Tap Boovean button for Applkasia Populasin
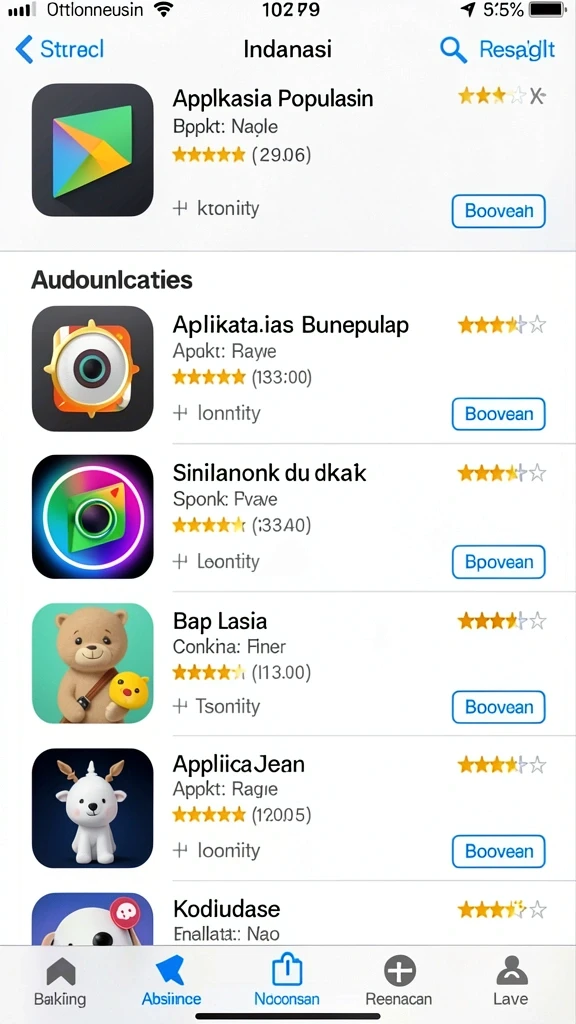 tap(498, 211)
